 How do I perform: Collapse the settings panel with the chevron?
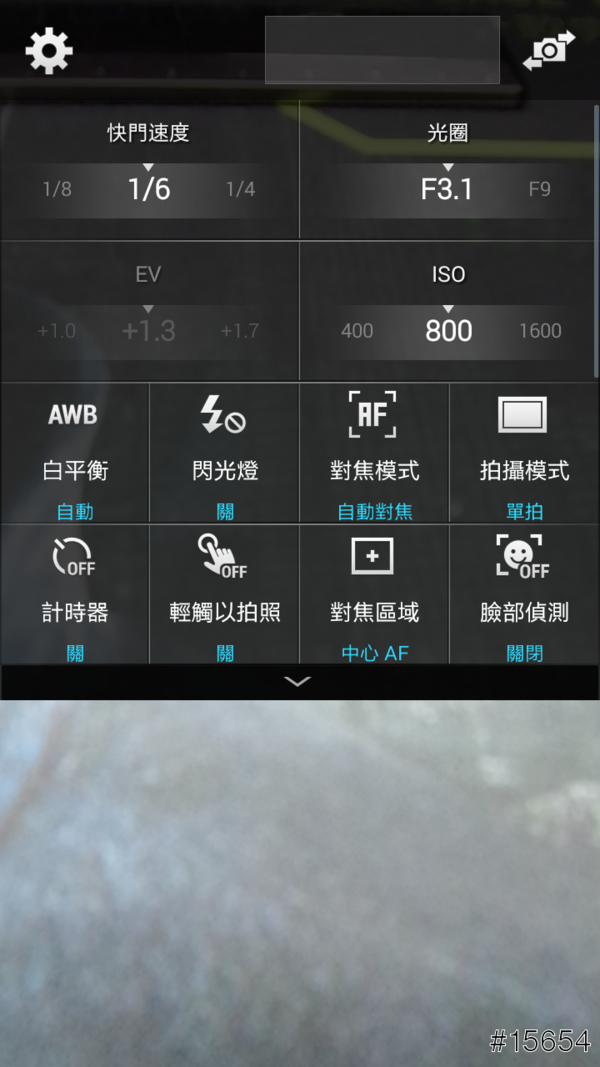(298, 682)
